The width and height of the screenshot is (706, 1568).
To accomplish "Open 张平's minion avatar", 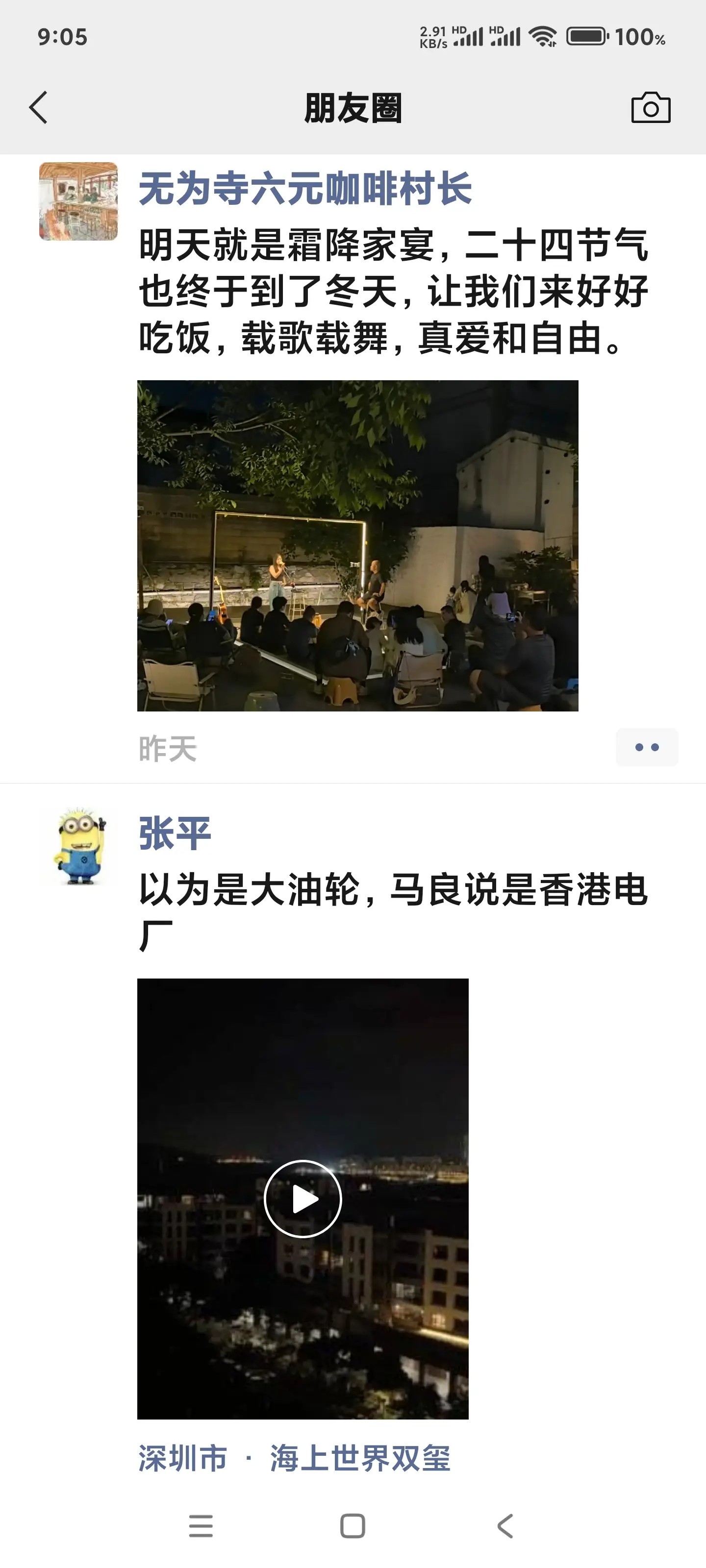I will tap(78, 846).
